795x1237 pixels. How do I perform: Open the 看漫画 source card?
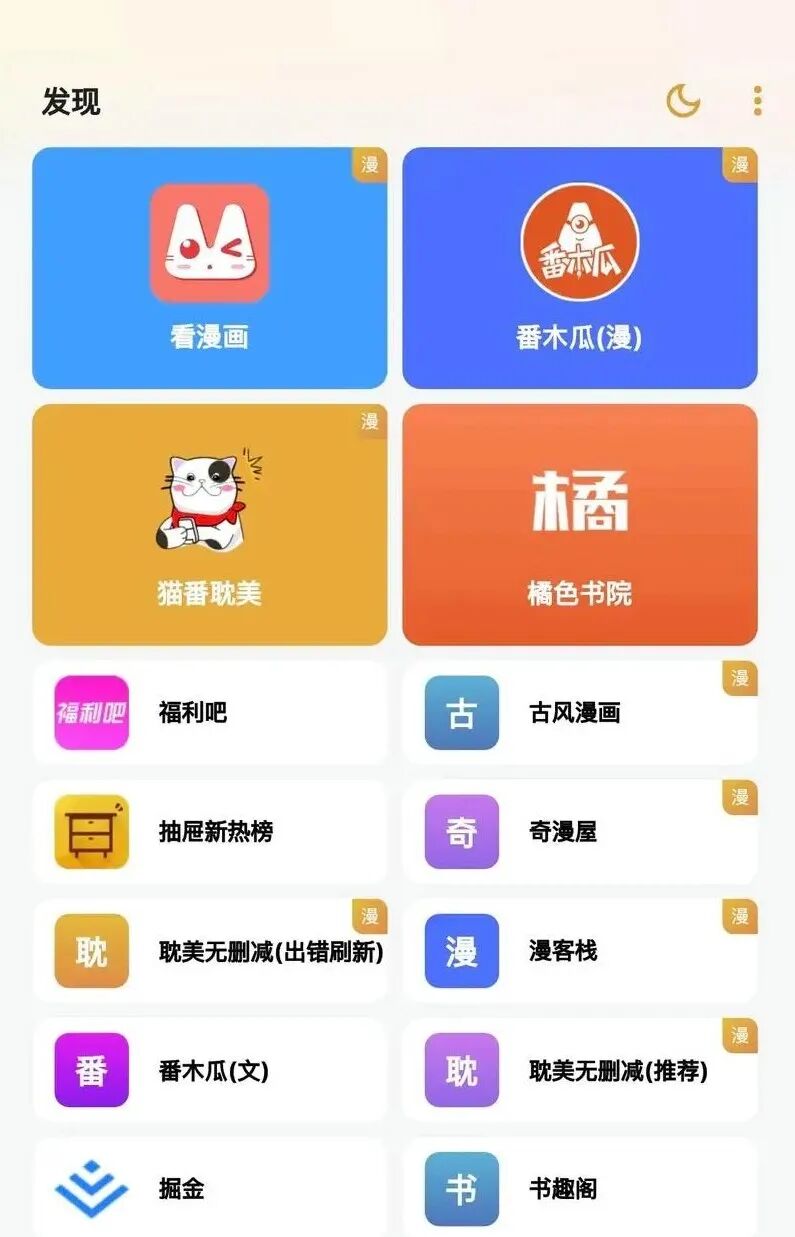click(x=209, y=268)
